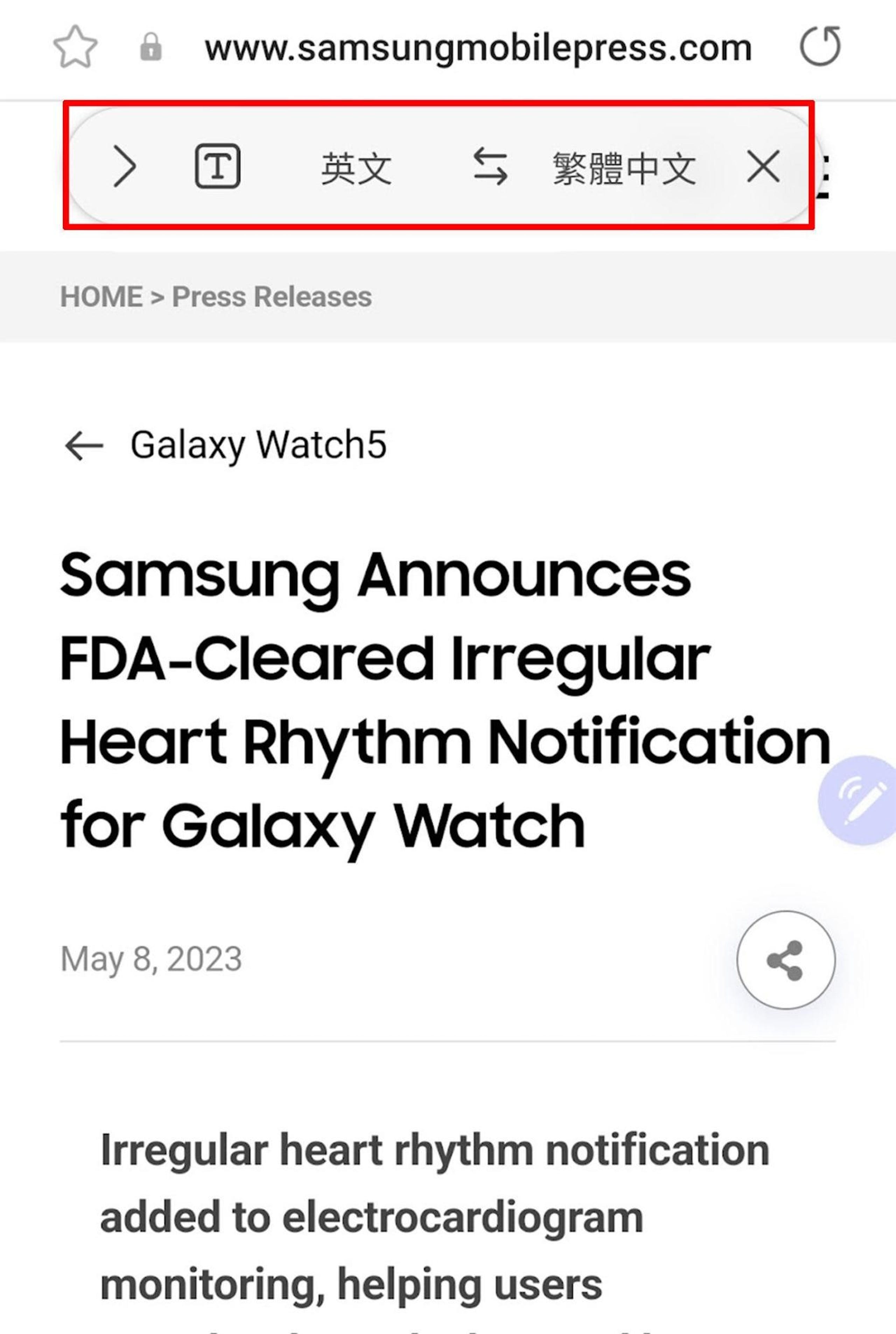Open Press Releases breadcrumb link

point(272,297)
